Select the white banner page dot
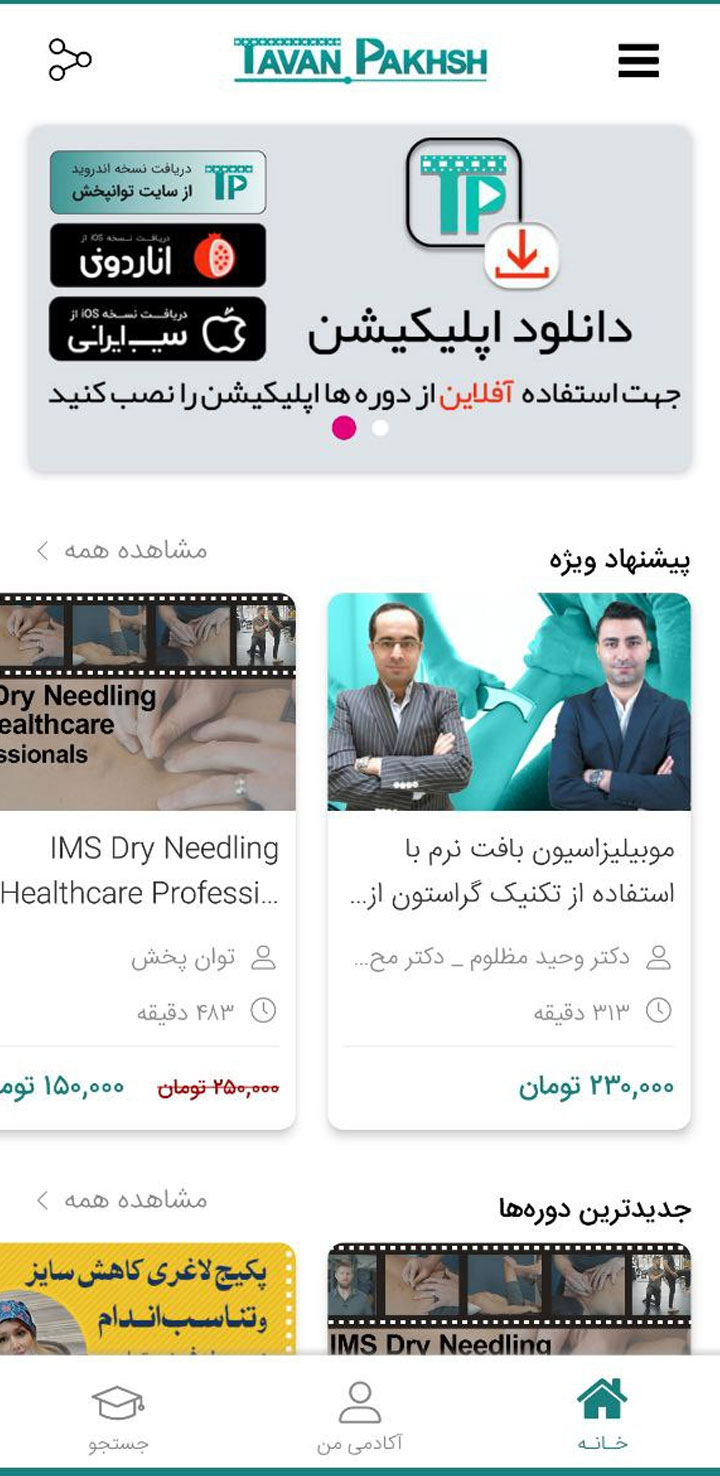The image size is (720, 1476). coord(380,428)
